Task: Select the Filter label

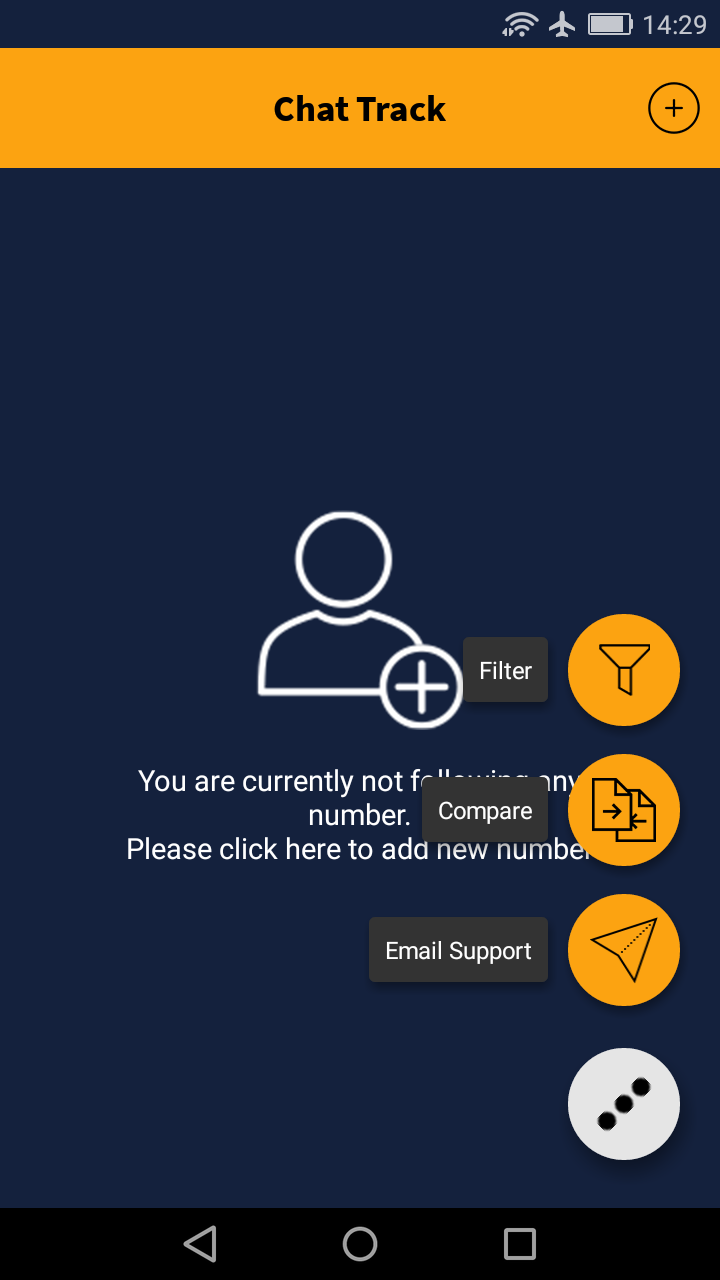Action: [x=505, y=670]
